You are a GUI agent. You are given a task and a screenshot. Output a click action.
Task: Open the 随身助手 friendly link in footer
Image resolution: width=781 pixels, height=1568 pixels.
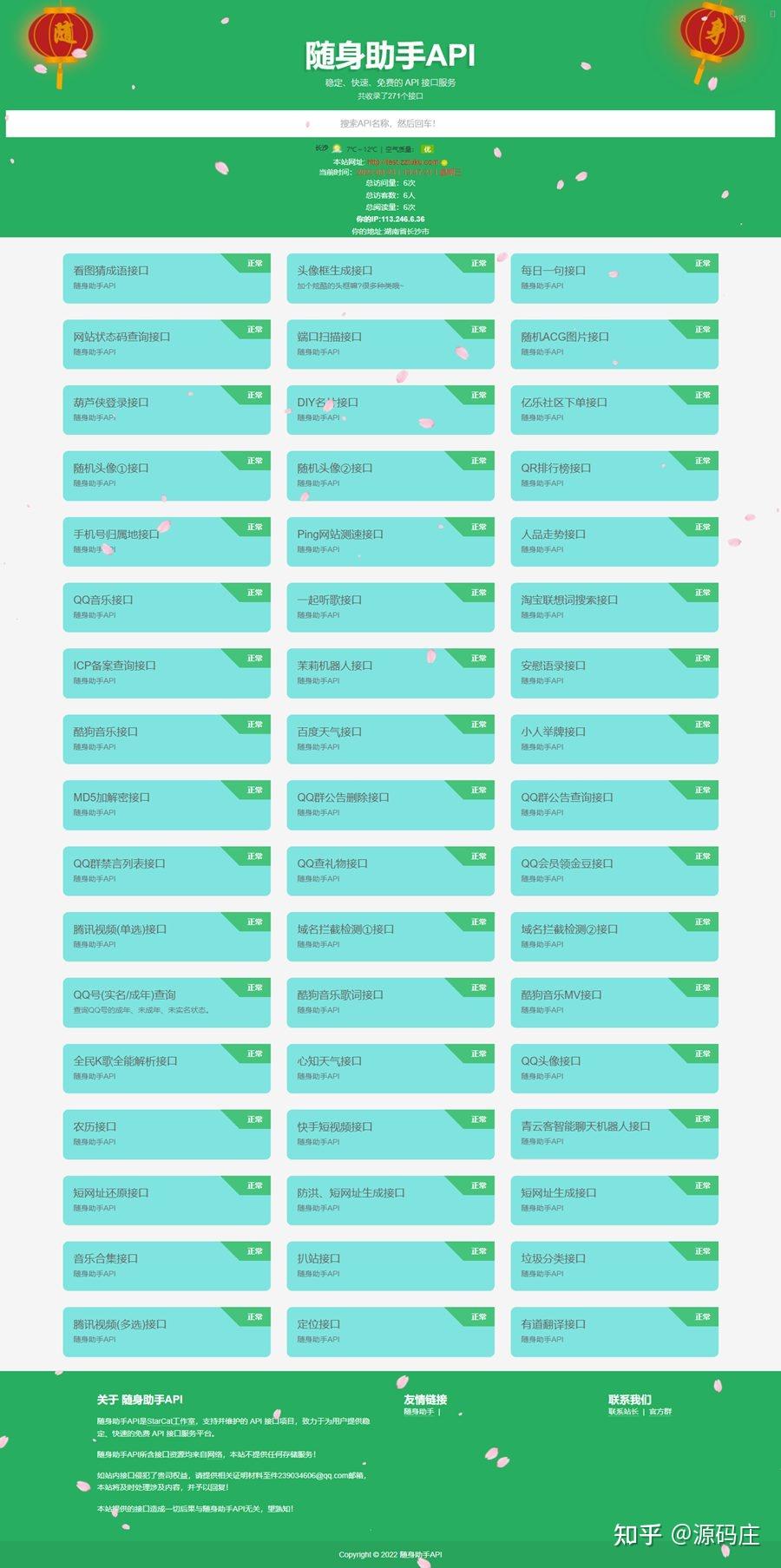click(x=418, y=1412)
